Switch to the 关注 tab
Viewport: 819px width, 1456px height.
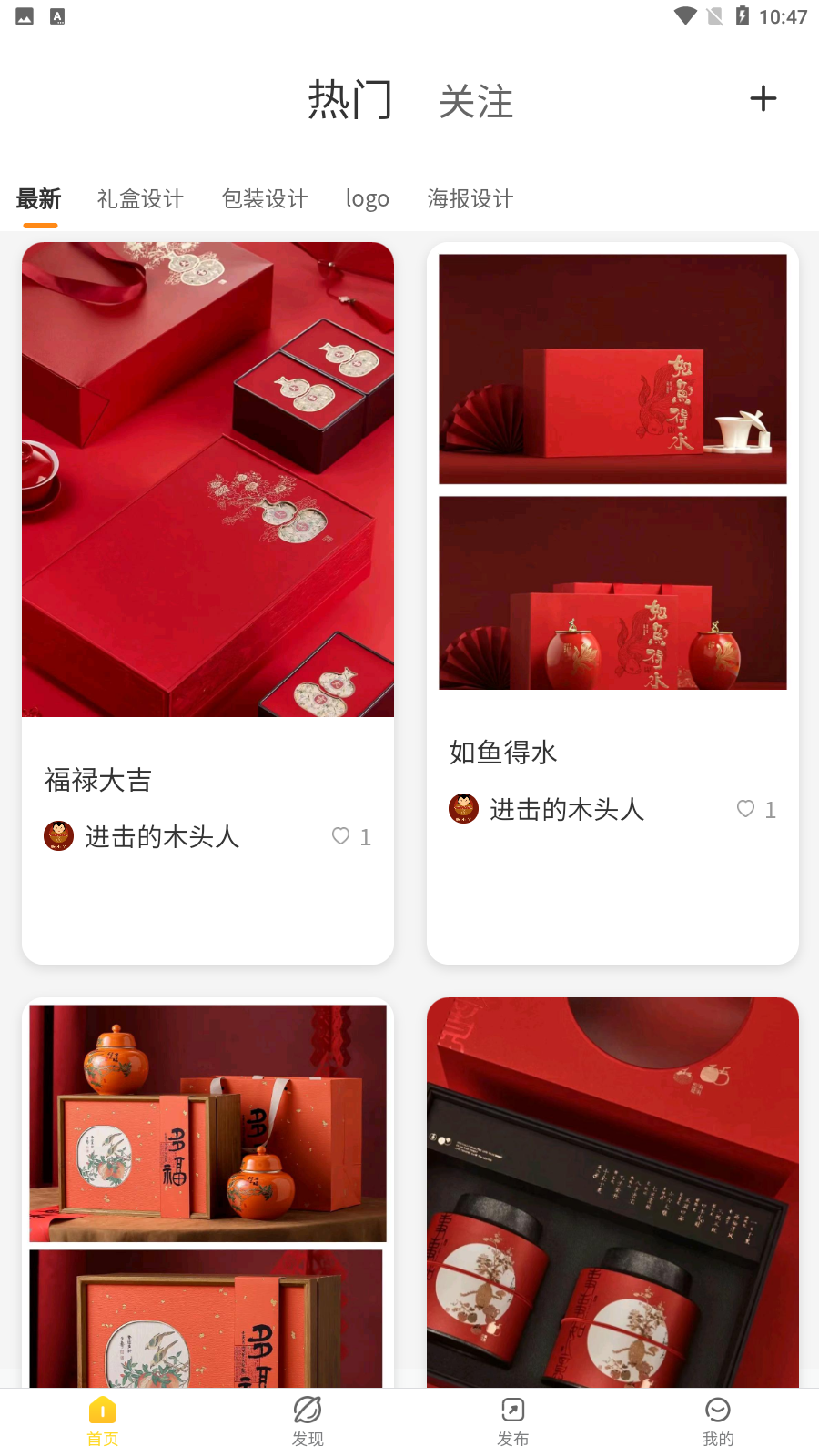[476, 101]
